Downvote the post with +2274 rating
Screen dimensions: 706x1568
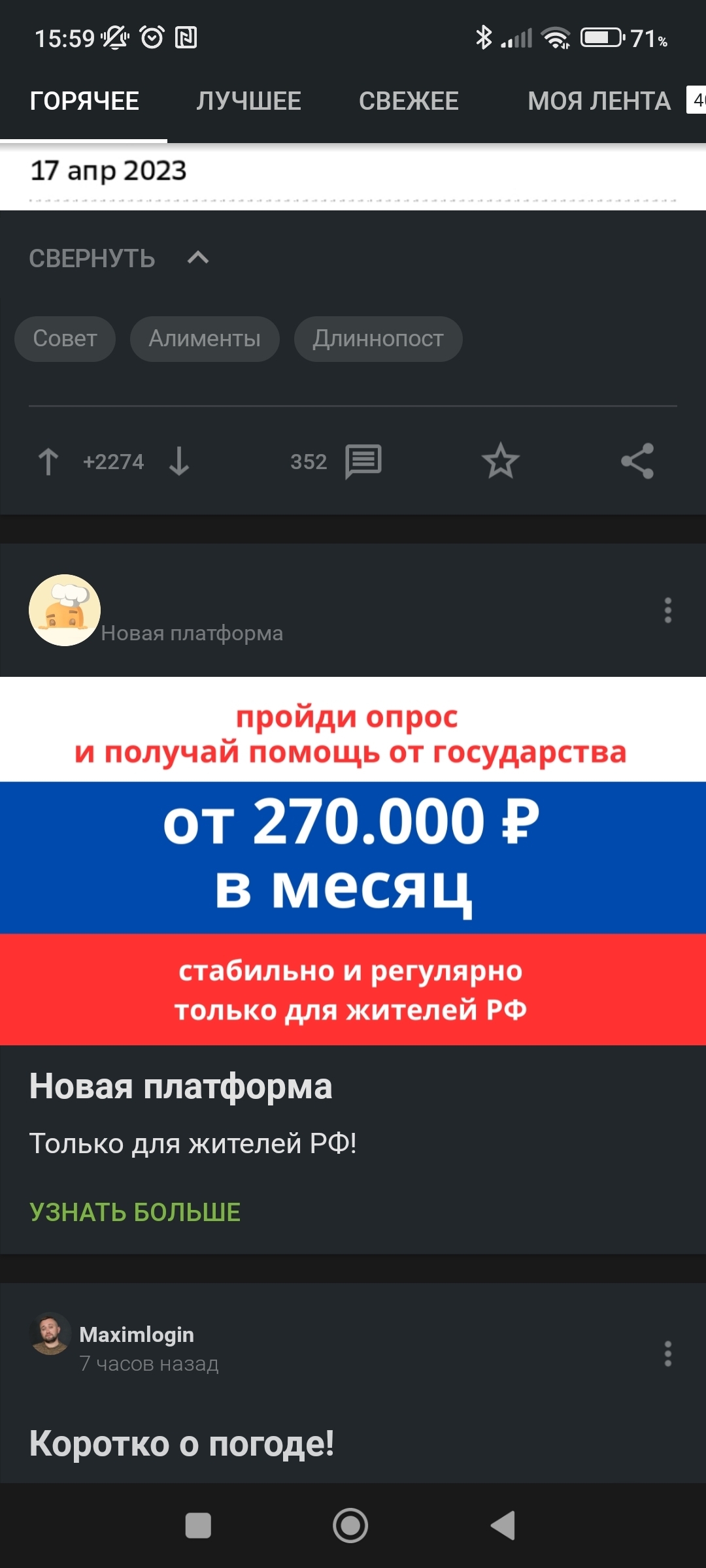click(x=179, y=462)
